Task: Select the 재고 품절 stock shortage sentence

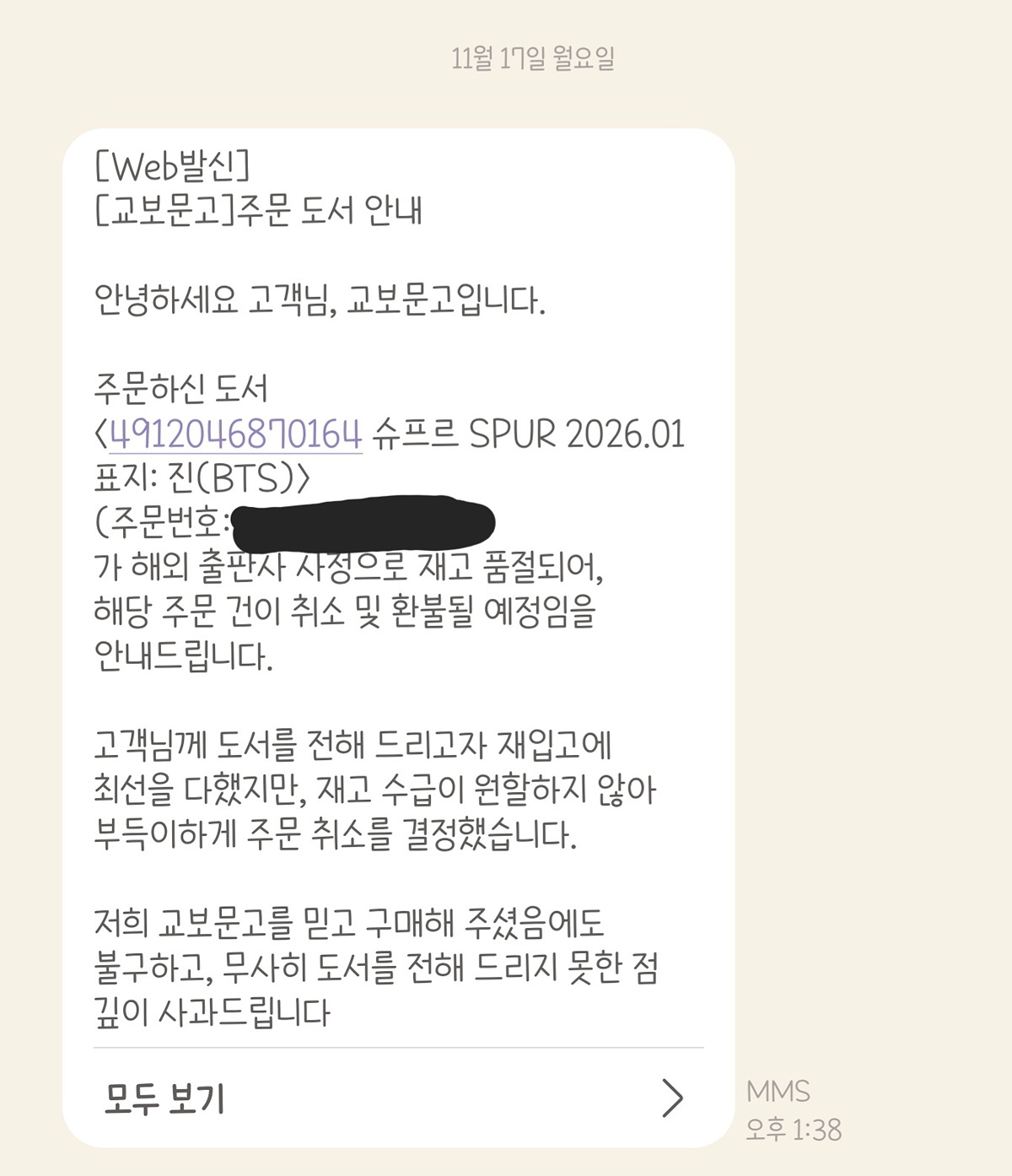Action: pos(354,570)
